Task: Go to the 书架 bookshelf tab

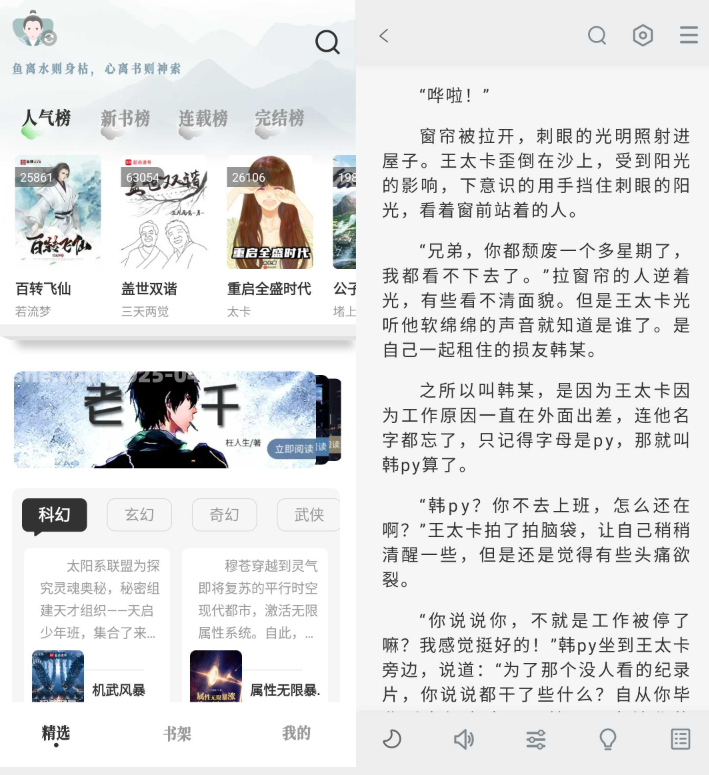Action: [x=177, y=733]
